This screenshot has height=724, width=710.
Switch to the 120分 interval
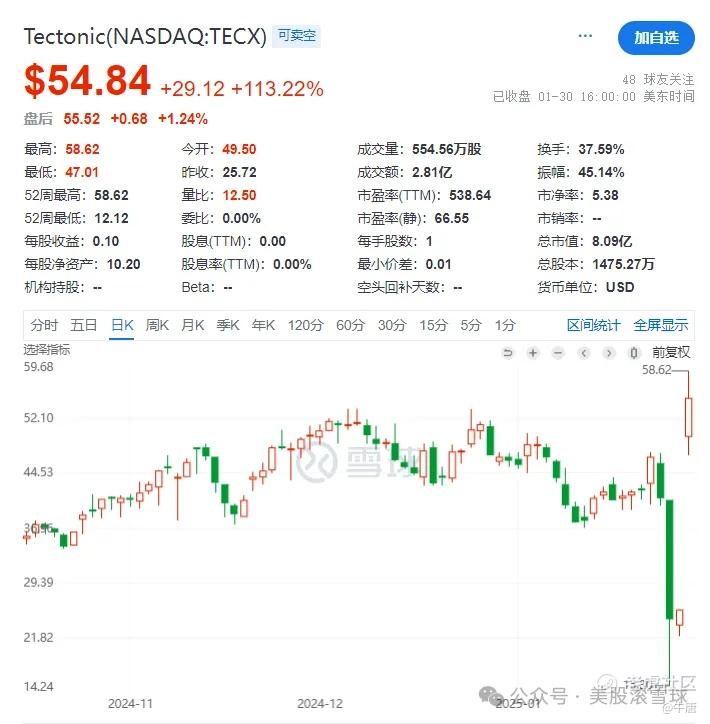305,325
